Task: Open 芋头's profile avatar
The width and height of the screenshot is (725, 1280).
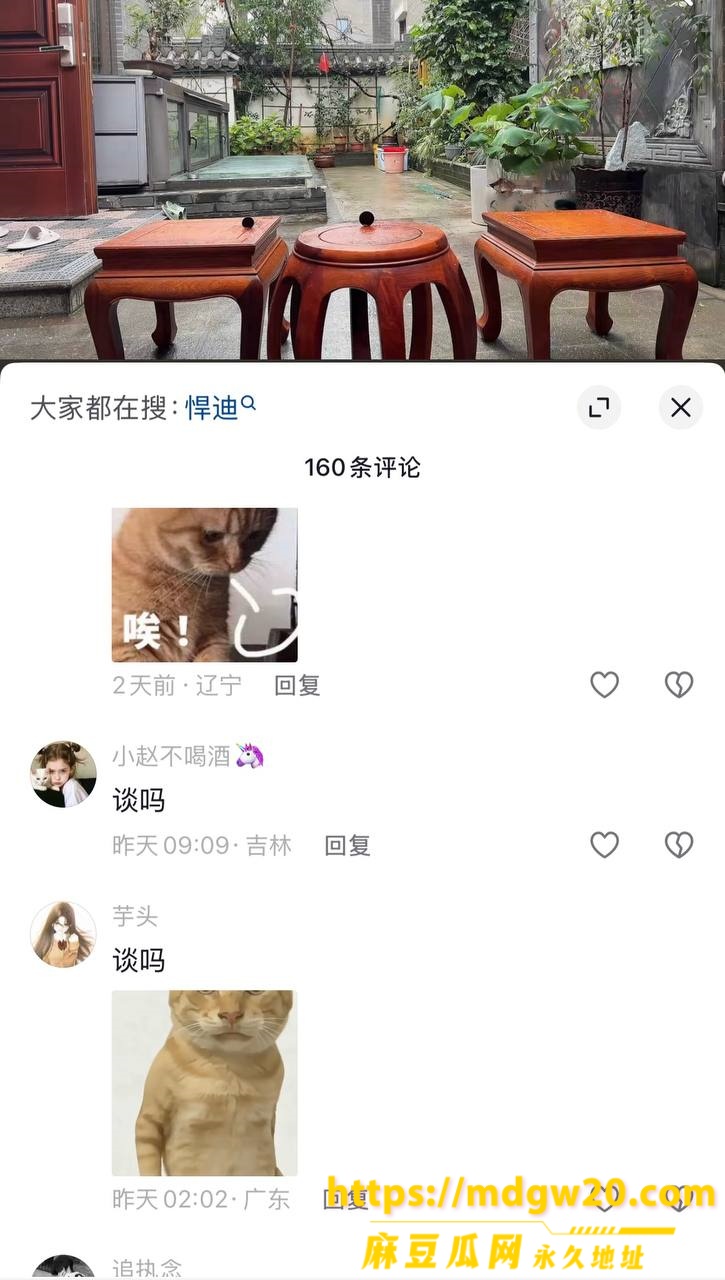Action: click(63, 934)
